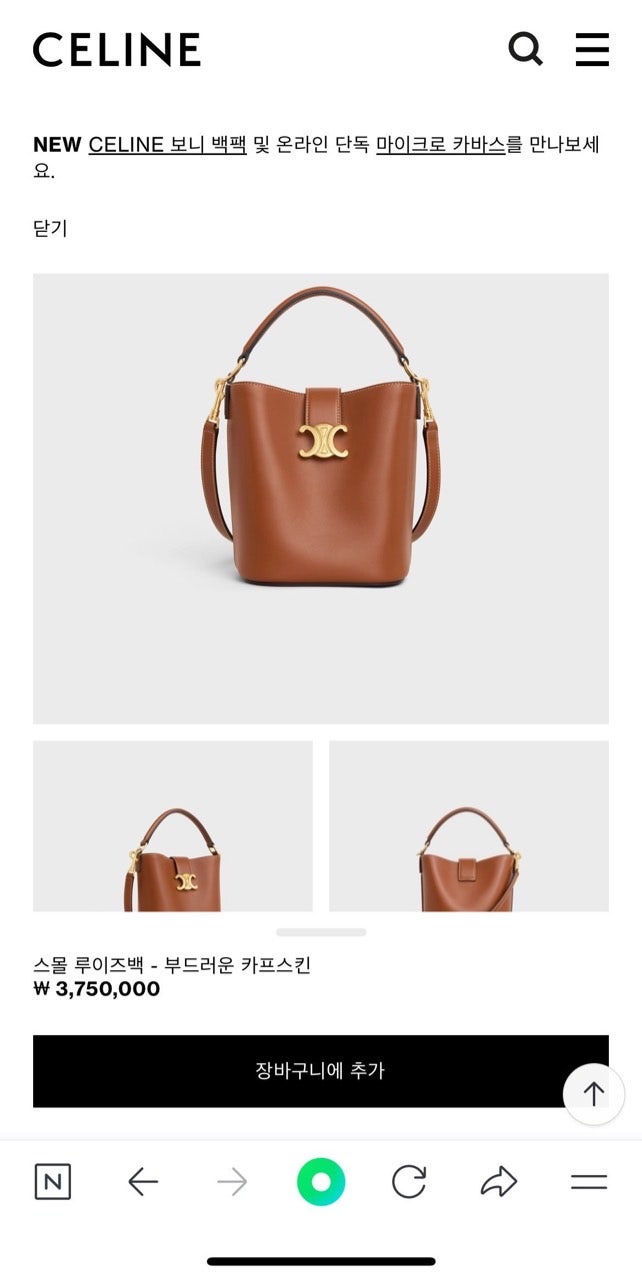Open the CELINE 보니 백팩 link

(x=167, y=145)
